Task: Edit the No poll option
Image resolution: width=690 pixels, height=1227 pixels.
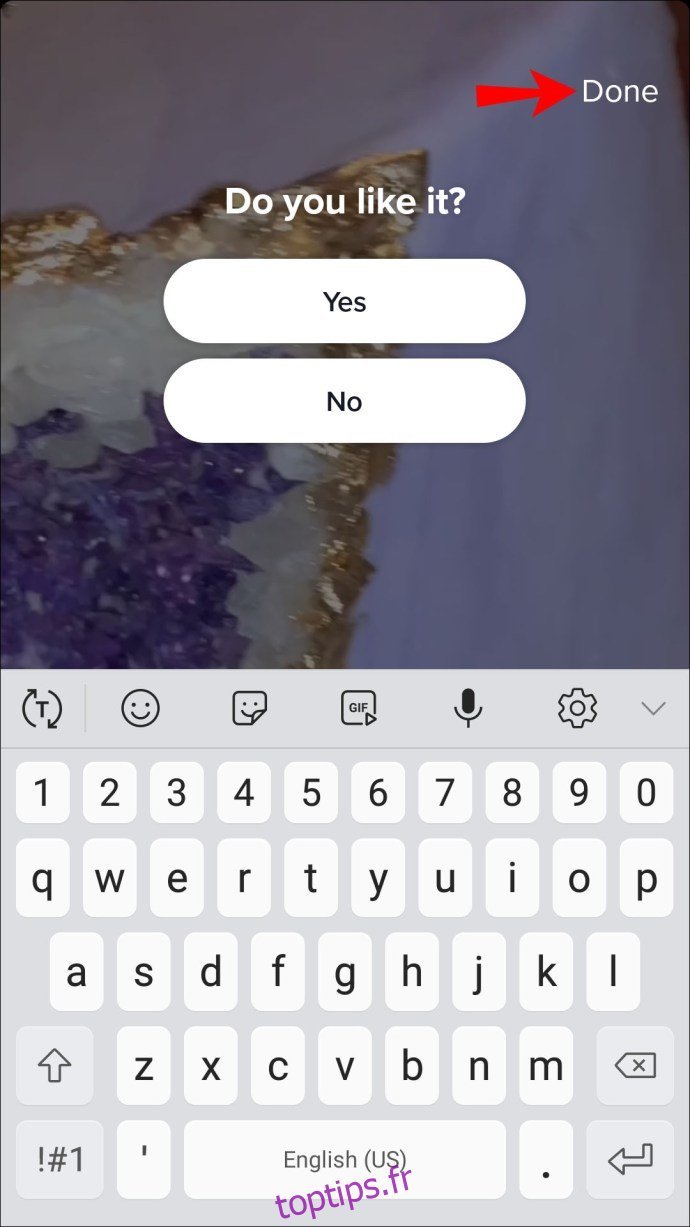Action: (344, 401)
